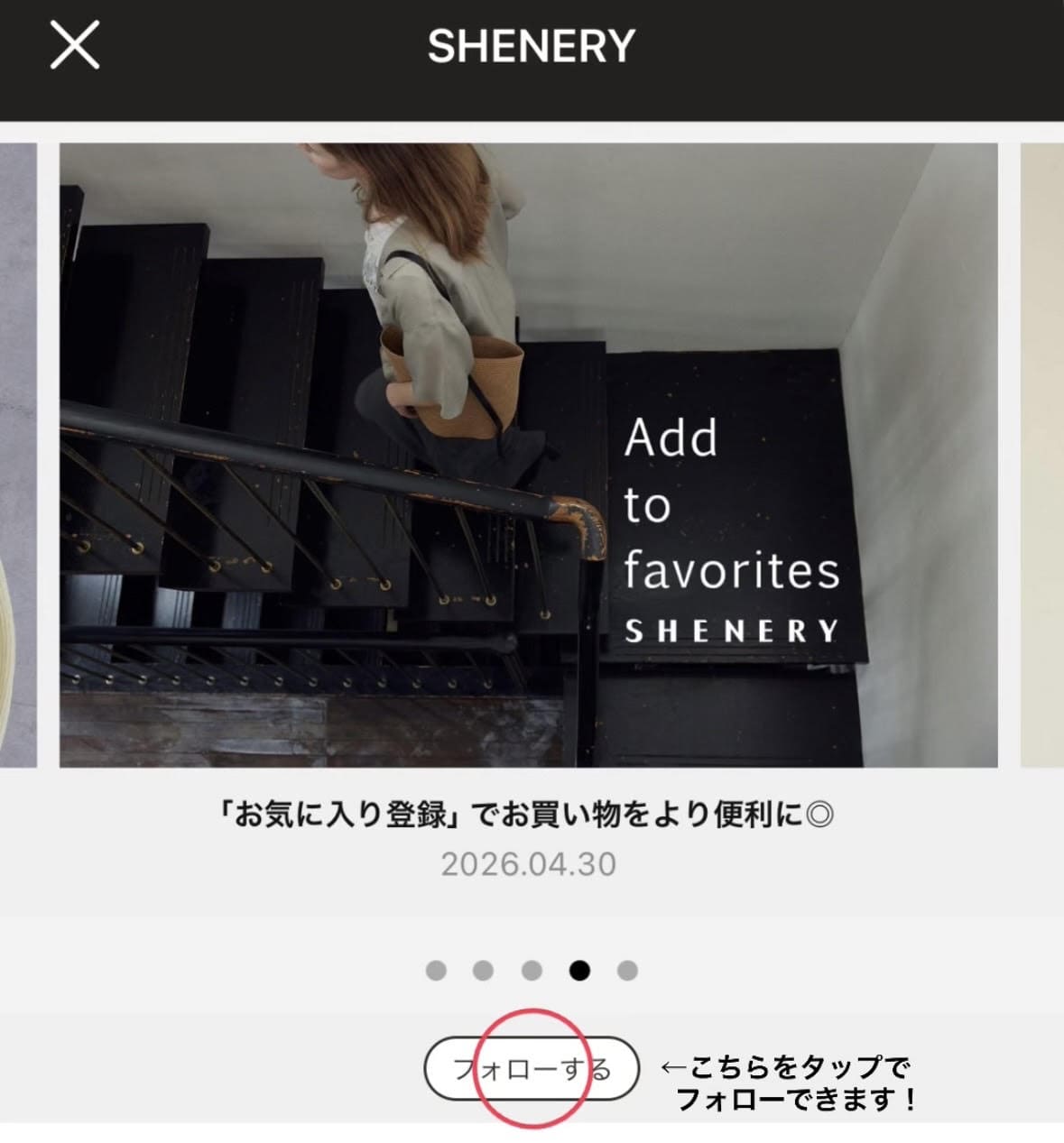This screenshot has width=1064, height=1143.
Task: Tap the フォローする button
Action: pos(532,1070)
